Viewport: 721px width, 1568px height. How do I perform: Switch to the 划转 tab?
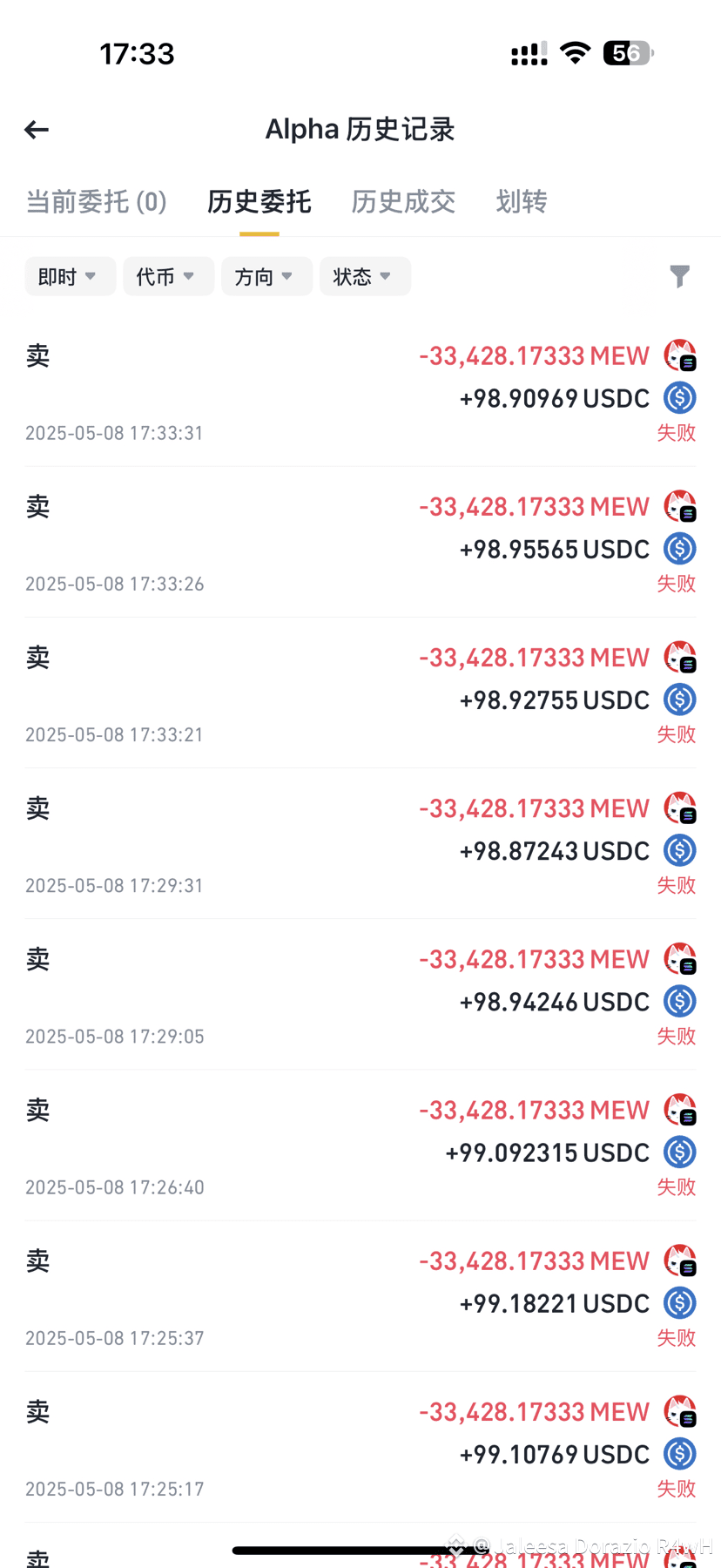(x=522, y=202)
